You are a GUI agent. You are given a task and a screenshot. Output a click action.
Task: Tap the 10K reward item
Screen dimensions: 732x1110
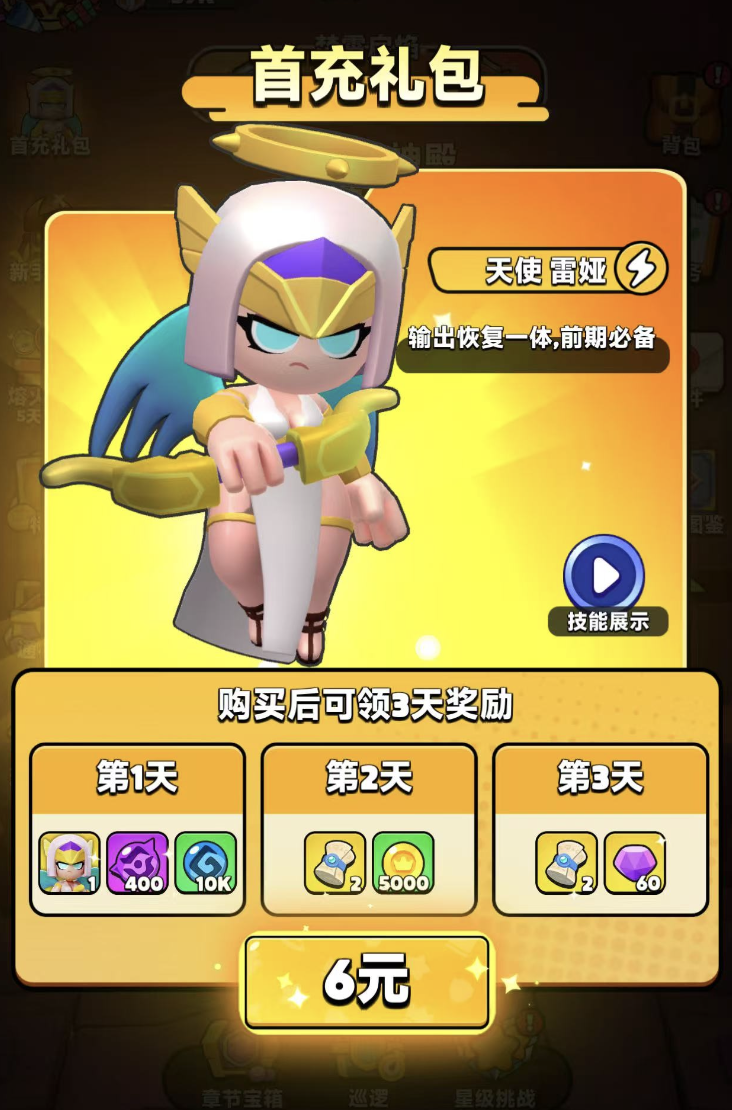206,862
